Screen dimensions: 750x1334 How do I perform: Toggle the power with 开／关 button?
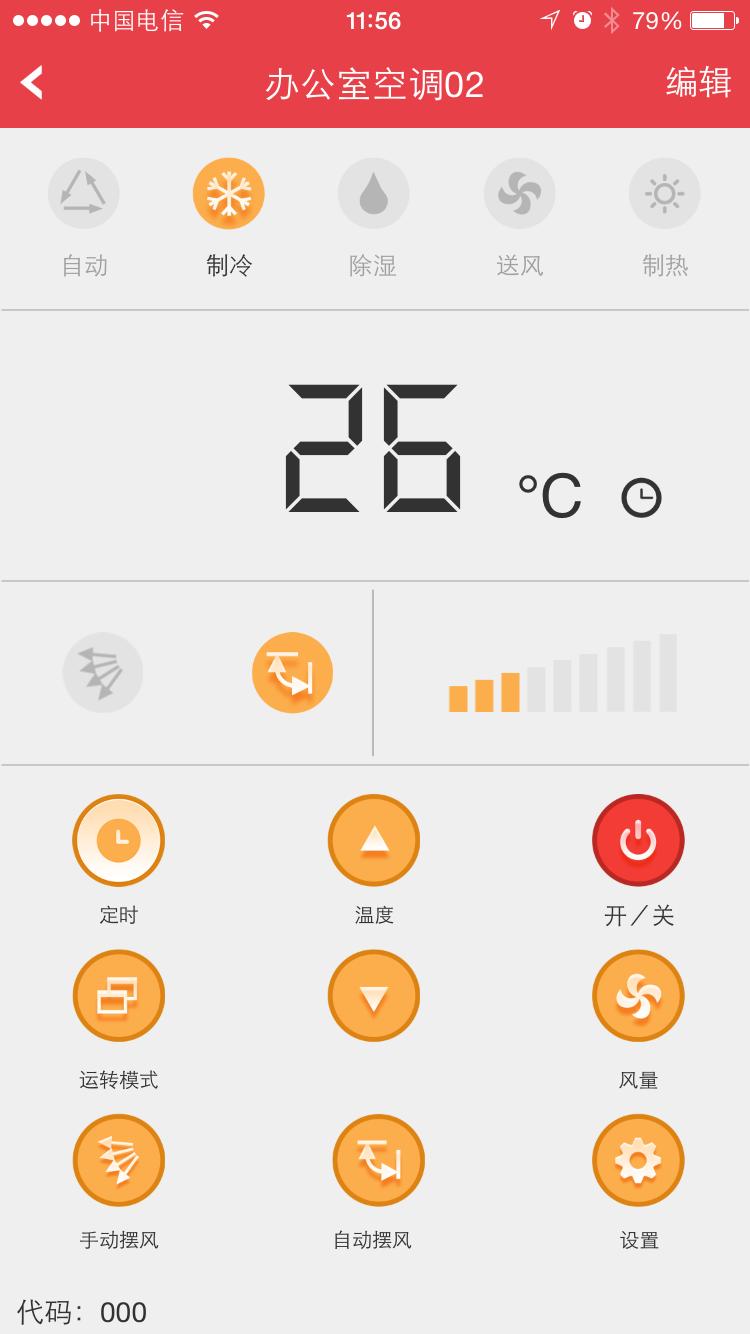pos(638,840)
